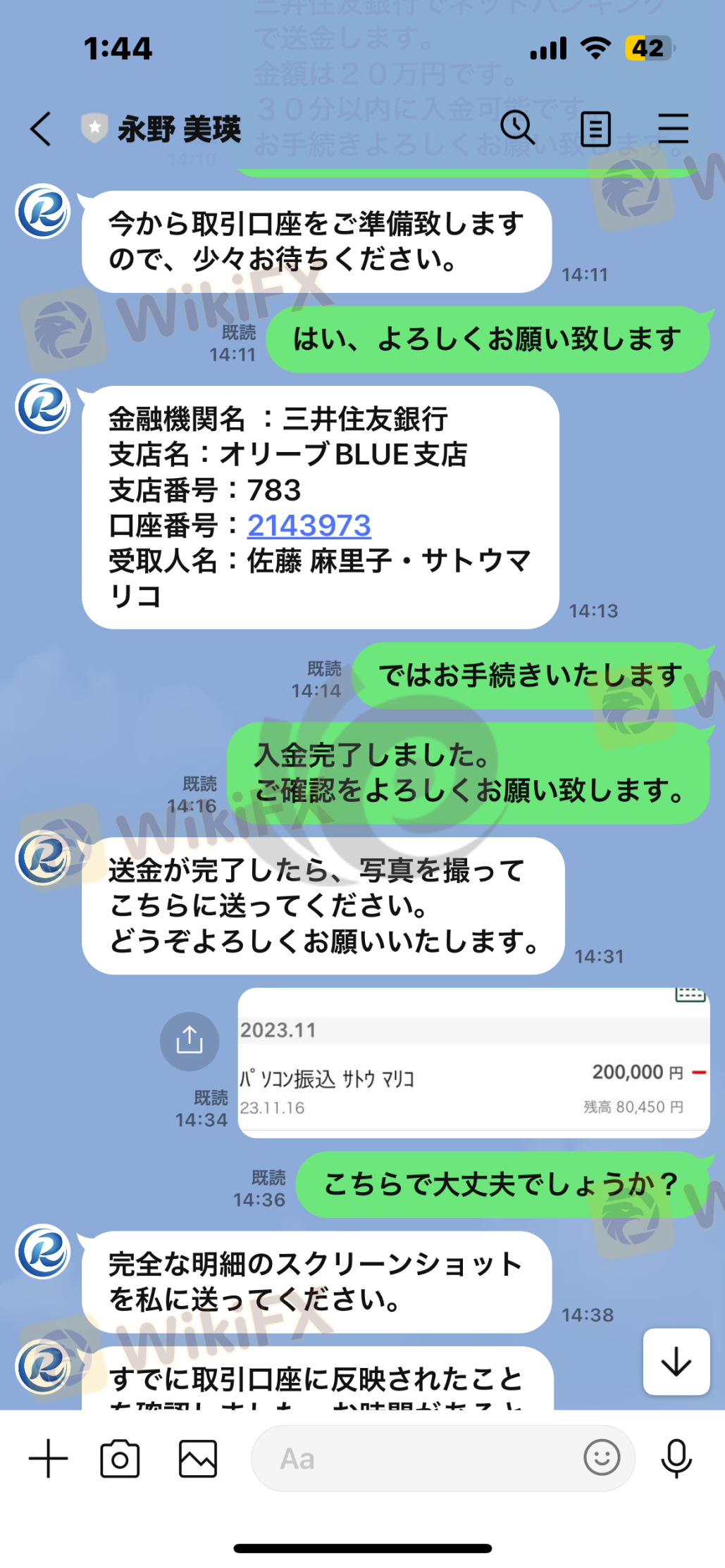Open the transfer statement image dated 2023.11

pyautogui.click(x=473, y=1063)
